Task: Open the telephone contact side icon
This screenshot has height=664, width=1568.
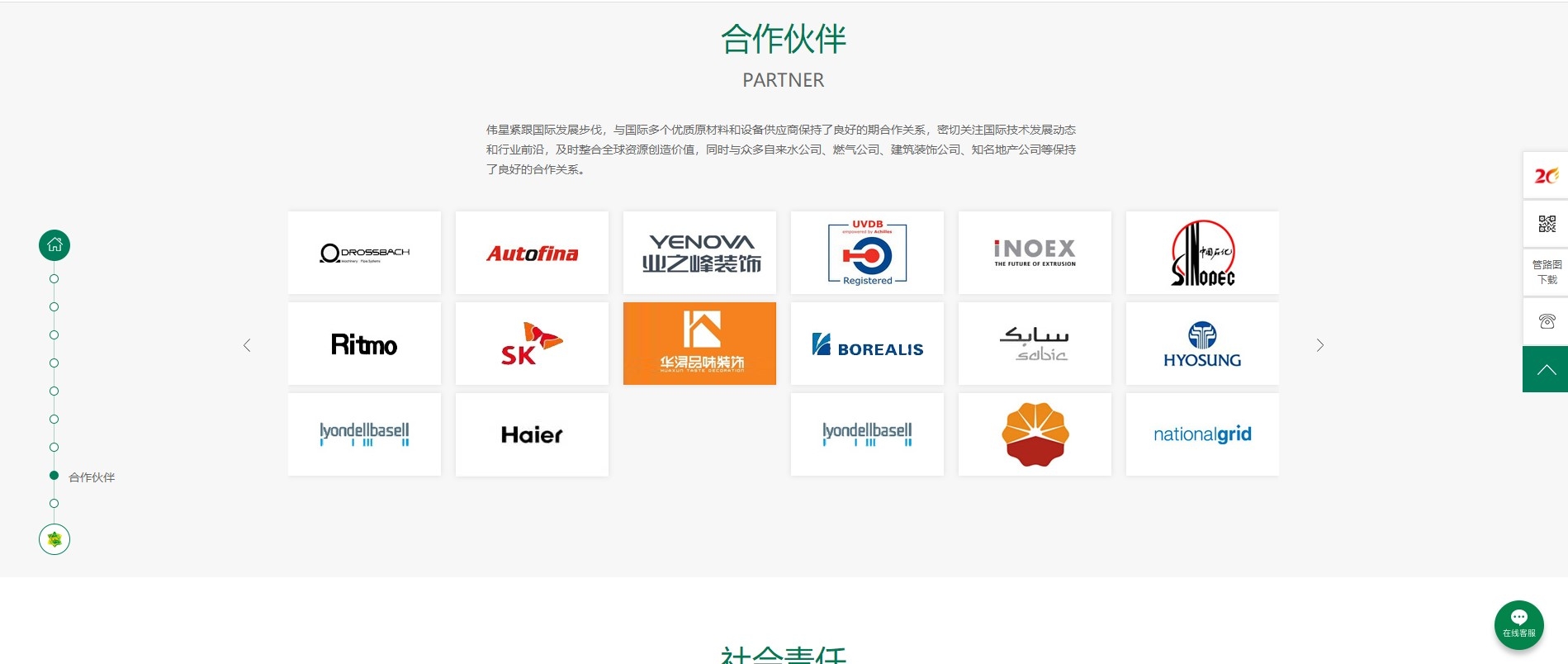Action: 1546,321
